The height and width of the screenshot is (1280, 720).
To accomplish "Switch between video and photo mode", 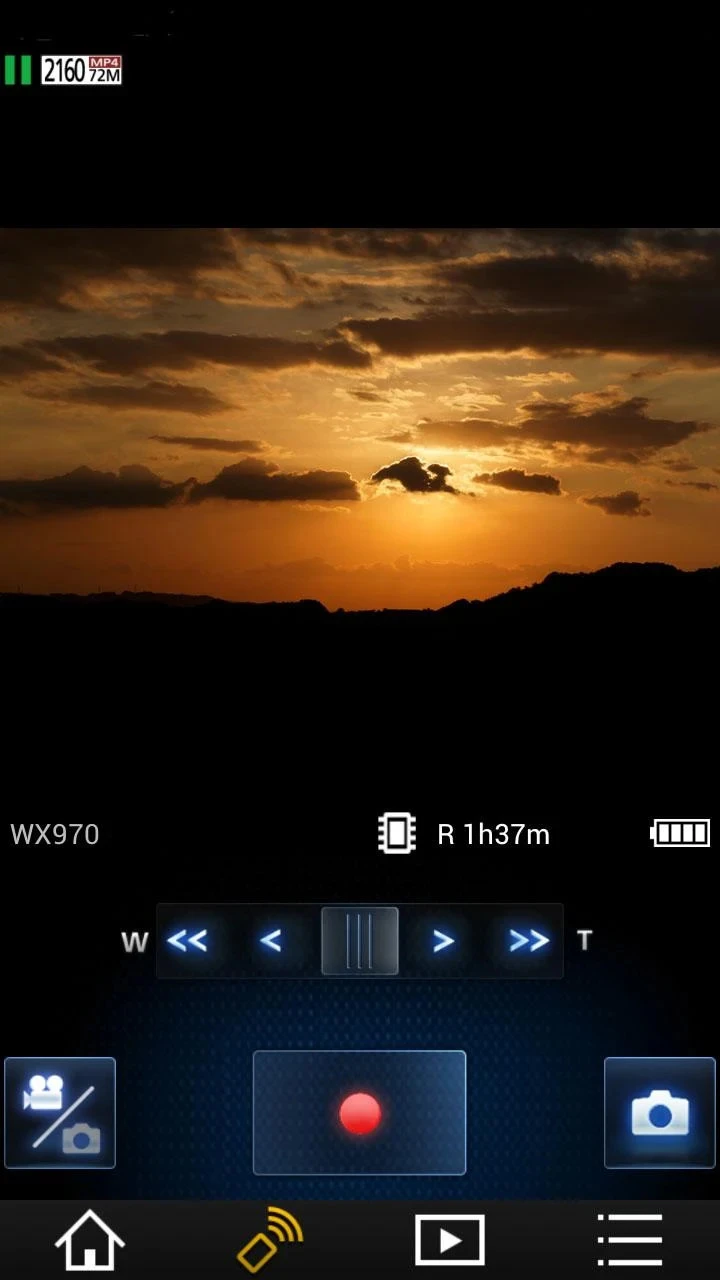I will pos(60,1113).
